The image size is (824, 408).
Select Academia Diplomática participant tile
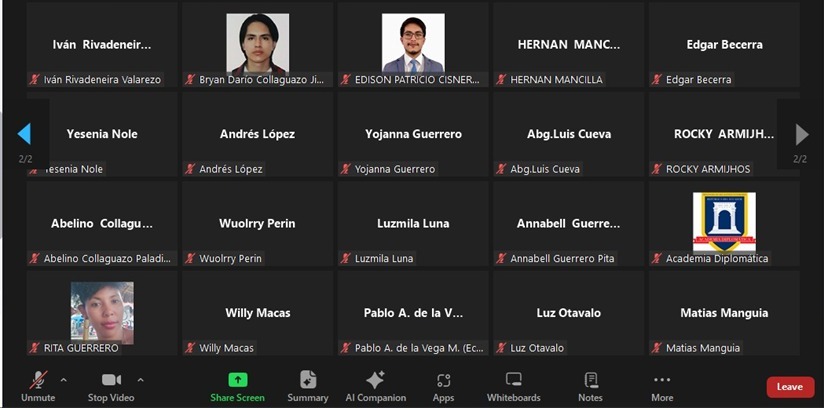724,222
